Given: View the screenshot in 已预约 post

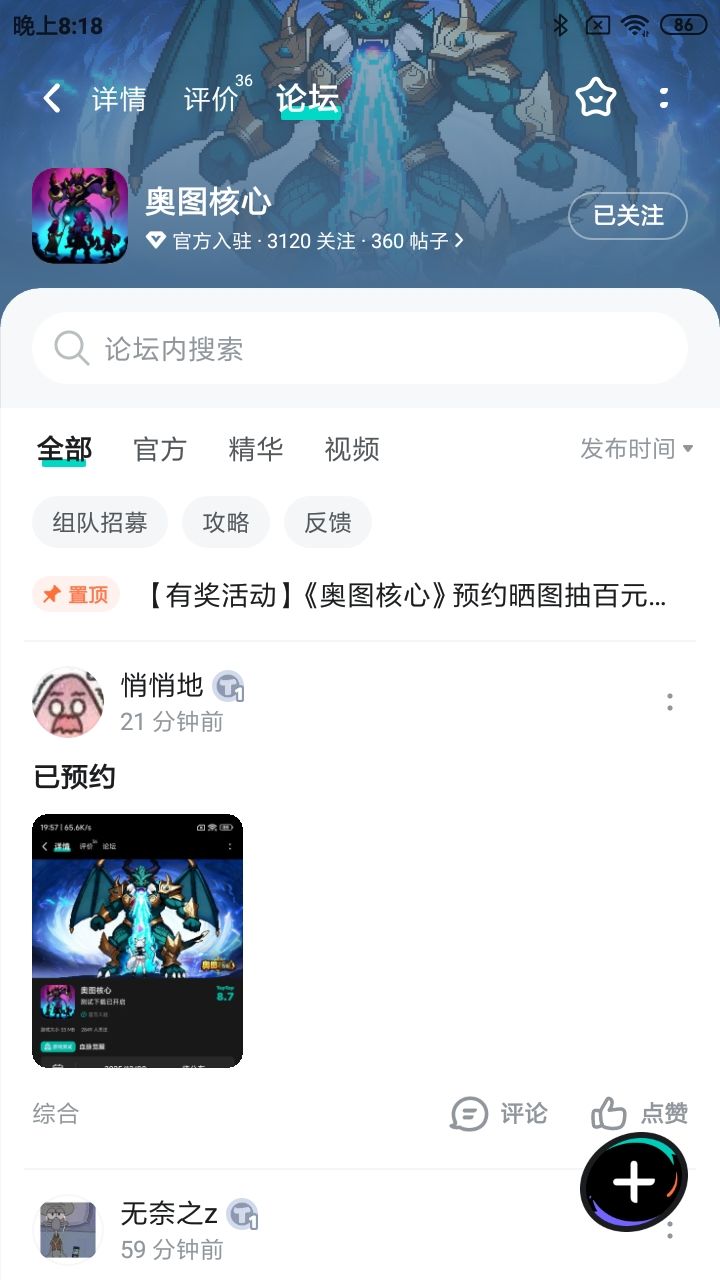Looking at the screenshot, I should pos(138,940).
